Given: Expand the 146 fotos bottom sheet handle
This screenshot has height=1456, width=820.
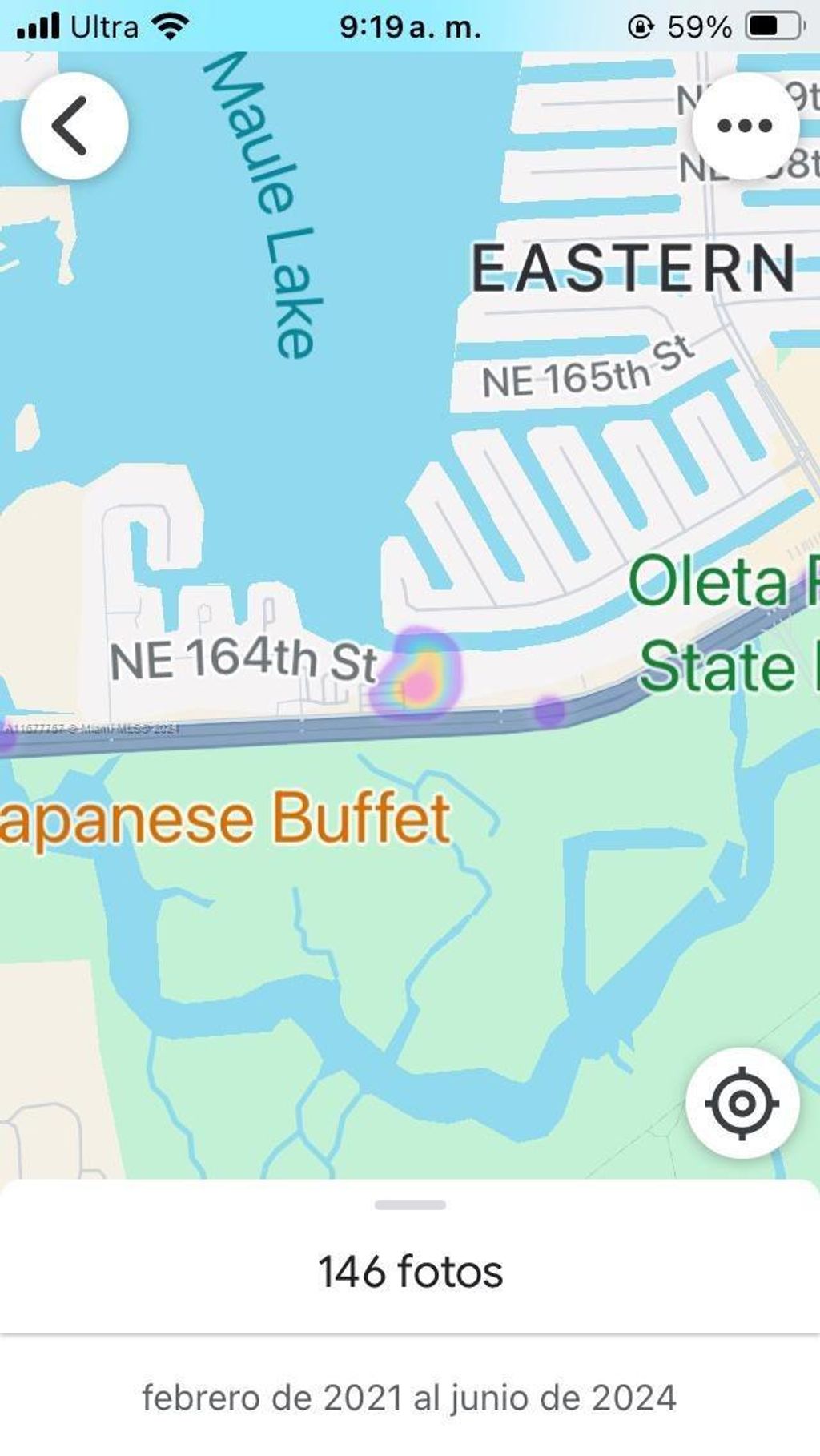Looking at the screenshot, I should pos(410,1205).
